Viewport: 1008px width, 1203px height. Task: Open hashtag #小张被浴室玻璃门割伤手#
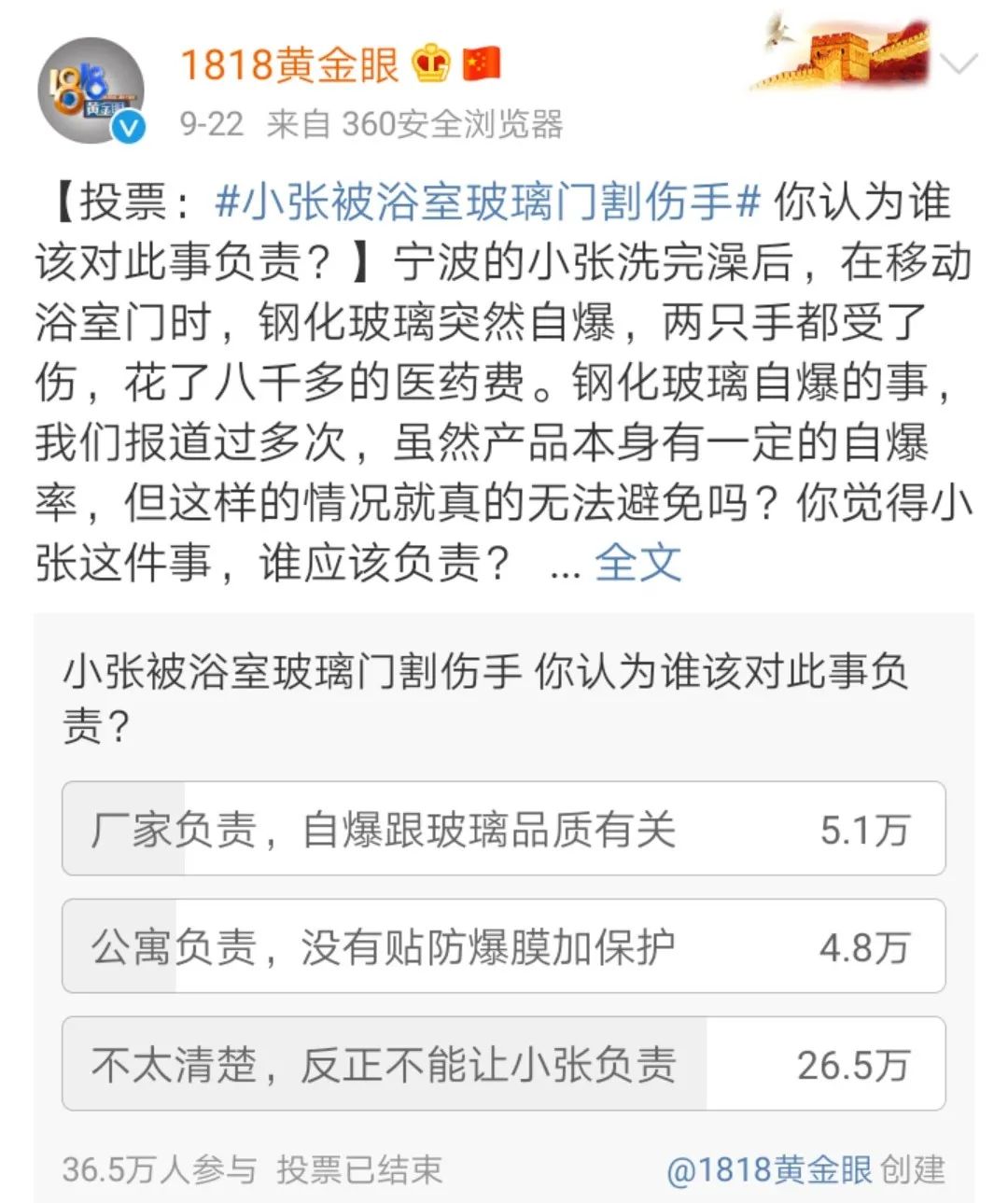(x=488, y=203)
